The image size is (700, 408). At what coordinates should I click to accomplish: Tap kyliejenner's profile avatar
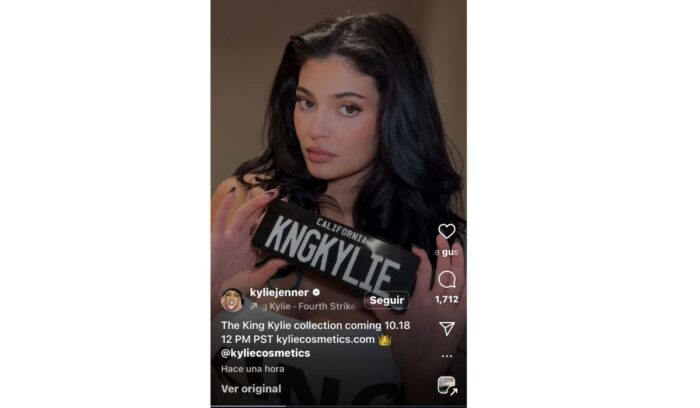232,300
